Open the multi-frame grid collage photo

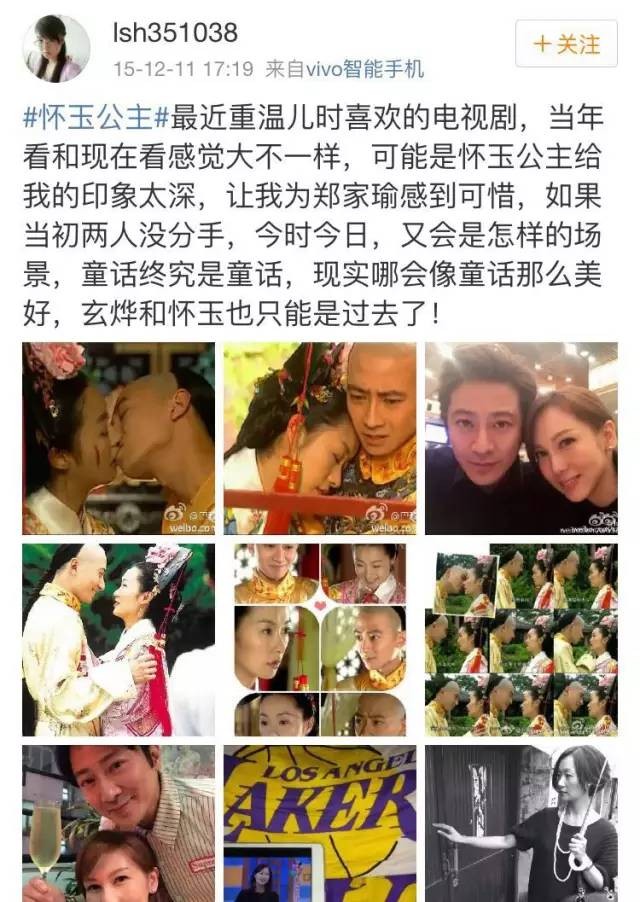coord(521,640)
